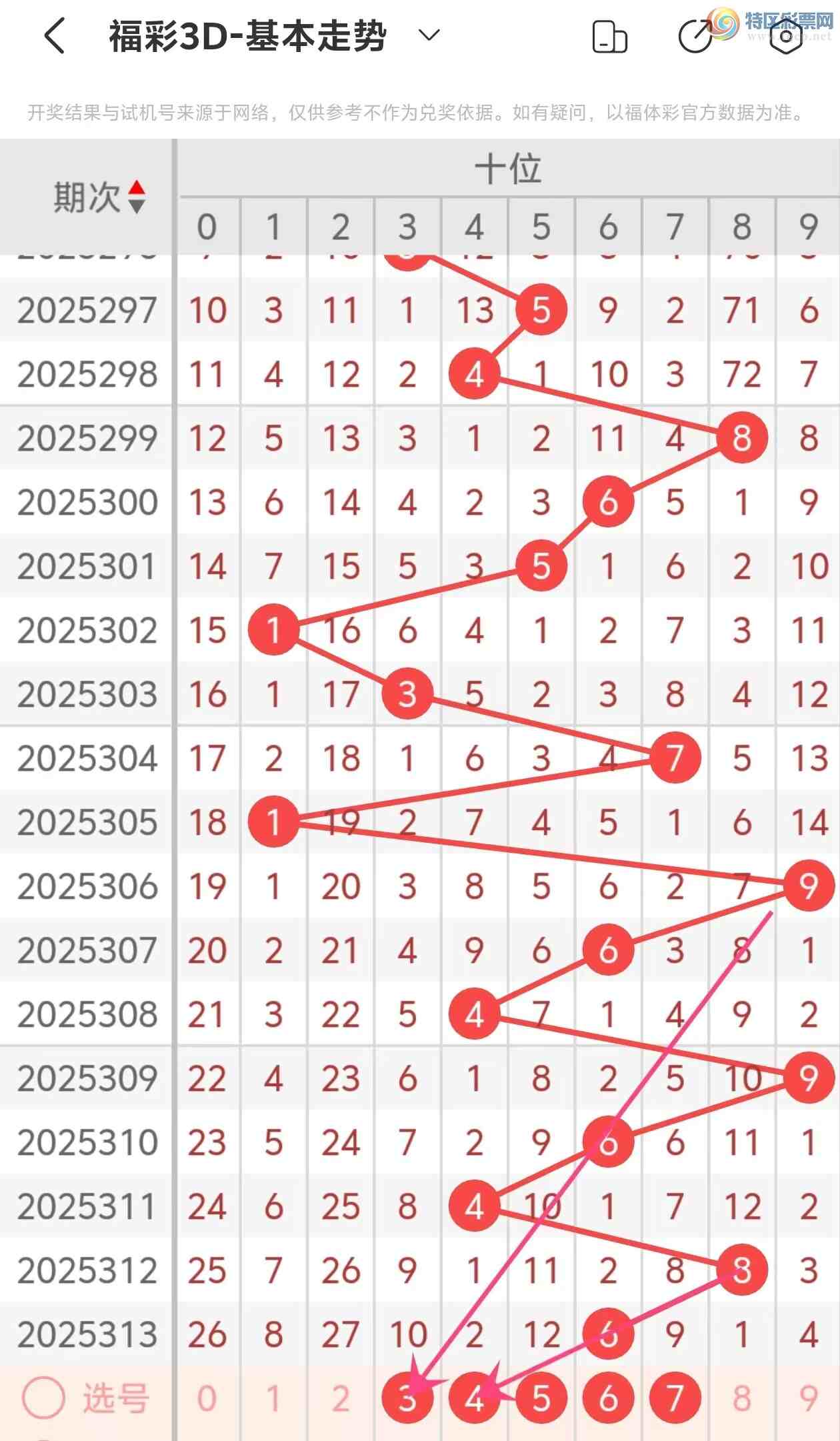Share this trend chart
The width and height of the screenshot is (840, 1441).
coord(695,36)
